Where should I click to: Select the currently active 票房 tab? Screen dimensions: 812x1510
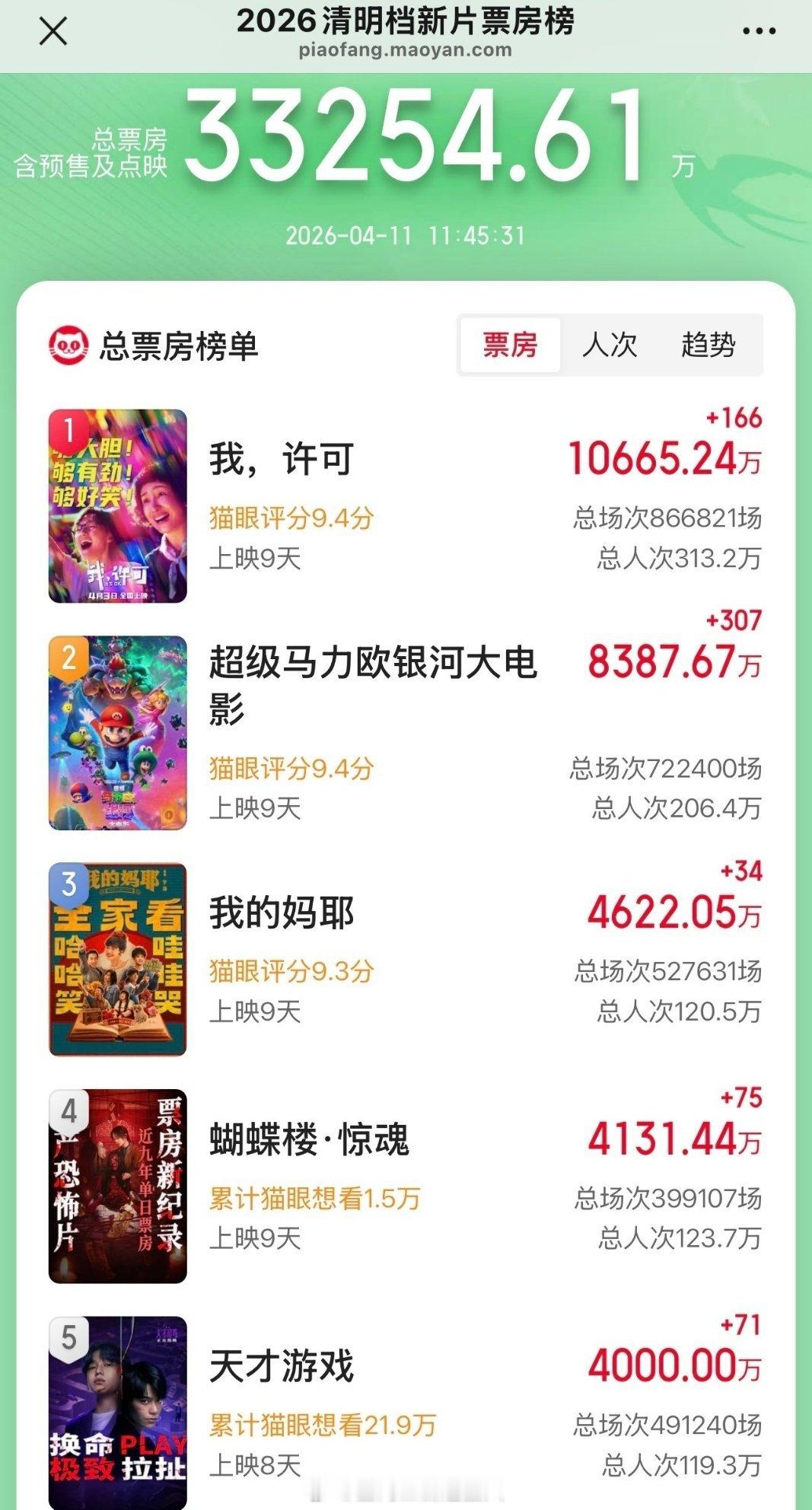(x=511, y=345)
